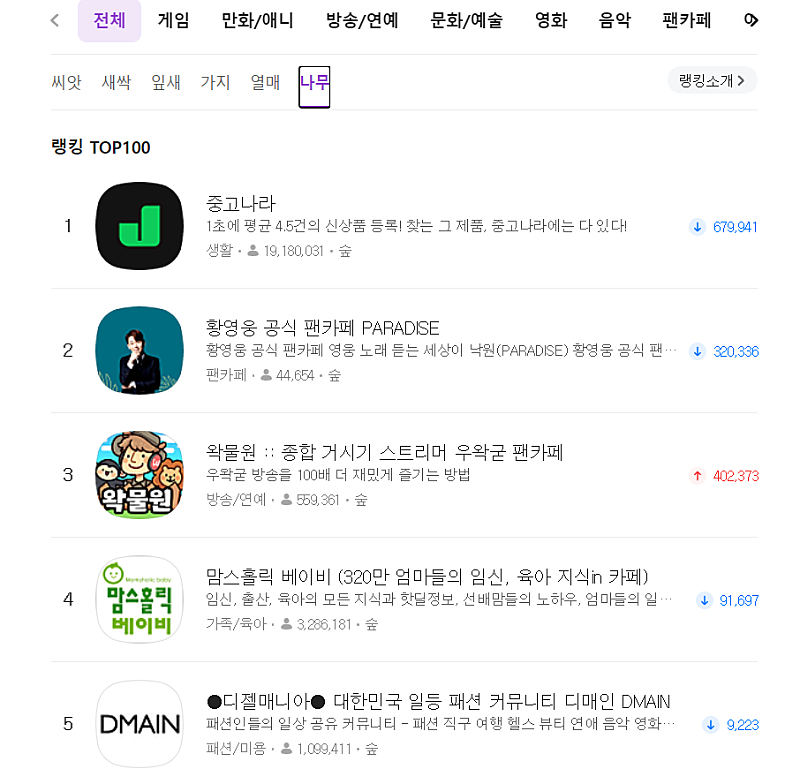Open the 맘스홀릭 베이비 cafe

(x=426, y=576)
